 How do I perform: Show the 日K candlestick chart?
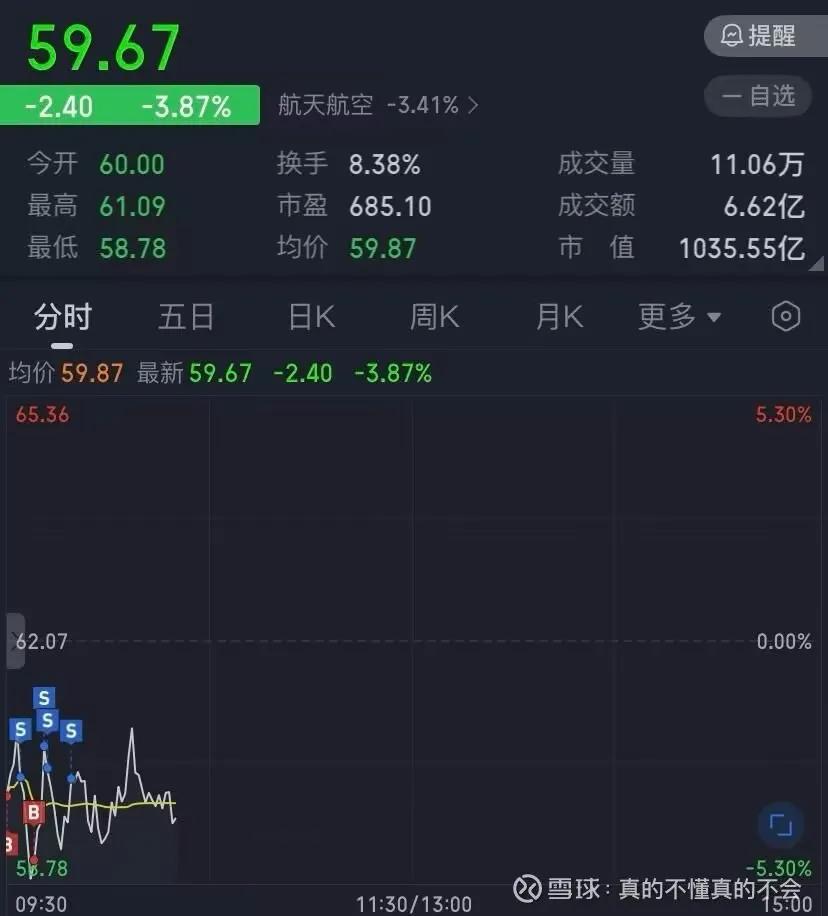[311, 317]
